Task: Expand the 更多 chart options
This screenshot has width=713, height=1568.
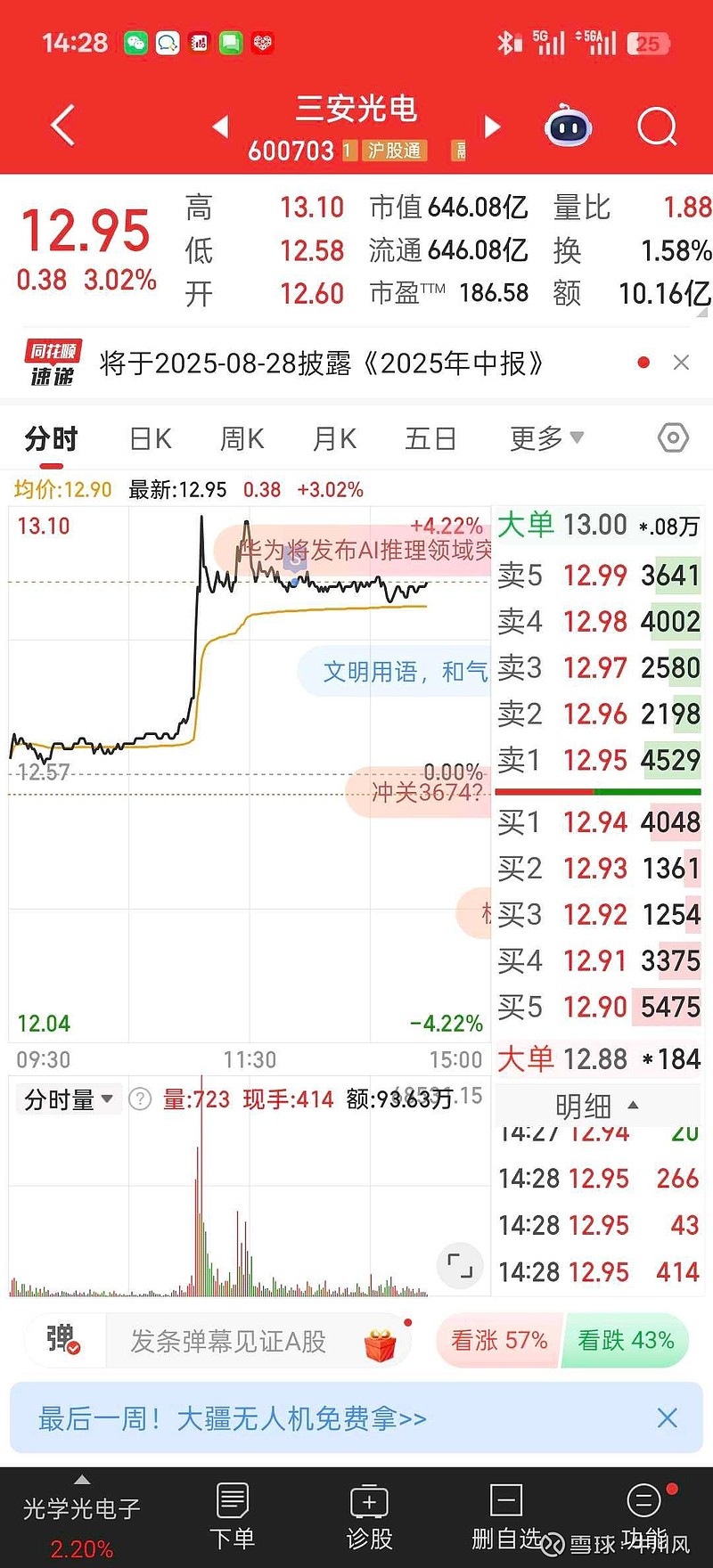Action: point(546,438)
